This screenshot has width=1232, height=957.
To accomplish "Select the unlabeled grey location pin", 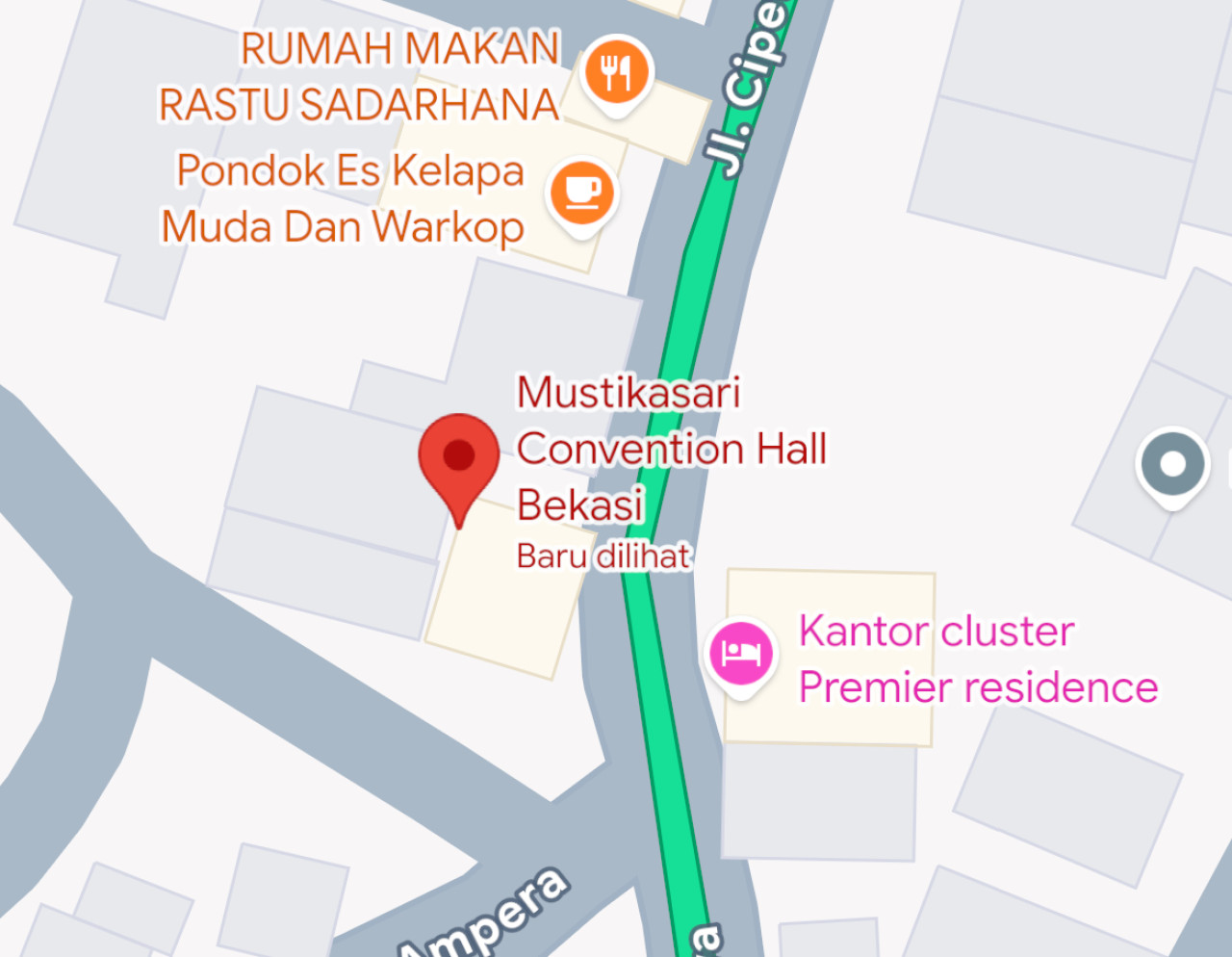I will click(x=1171, y=464).
